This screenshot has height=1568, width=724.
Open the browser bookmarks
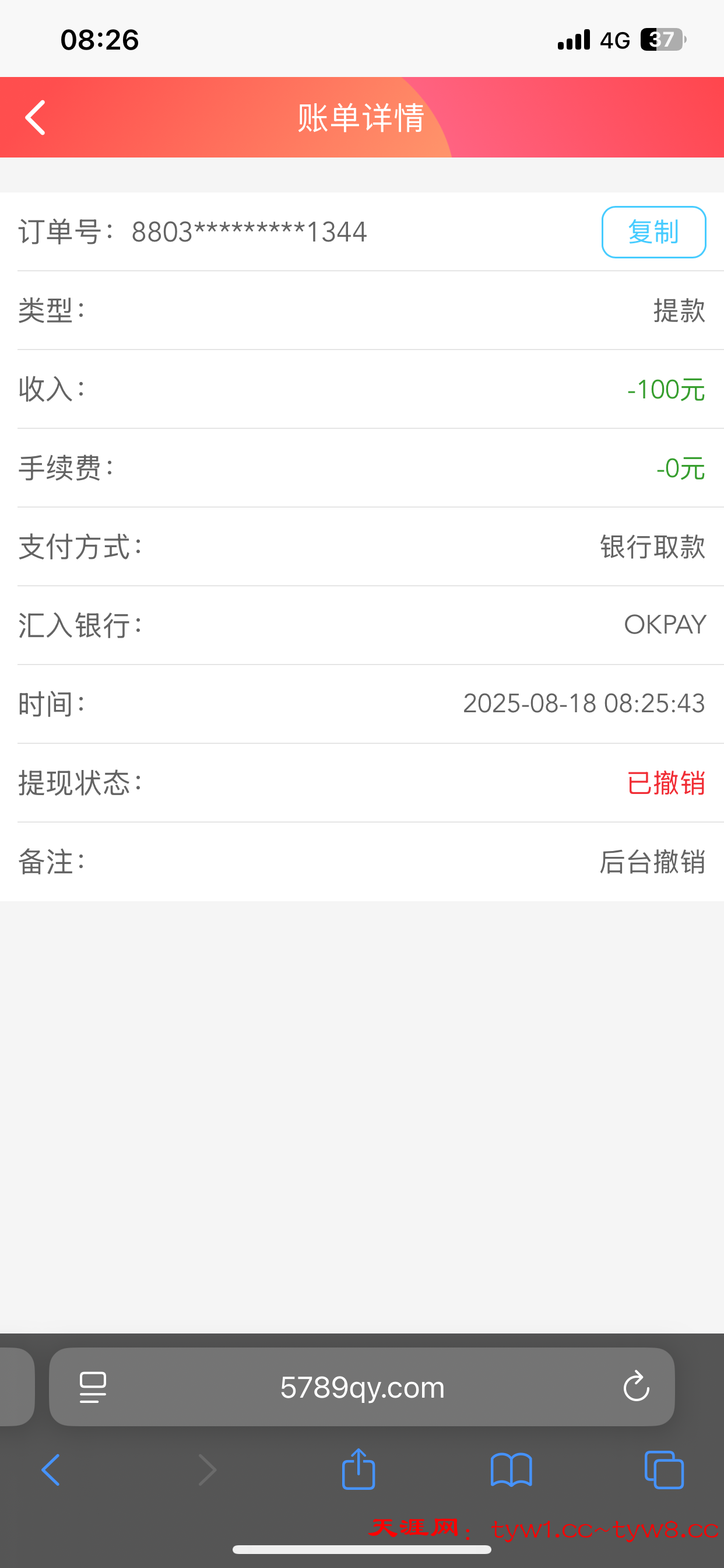coord(511,1470)
